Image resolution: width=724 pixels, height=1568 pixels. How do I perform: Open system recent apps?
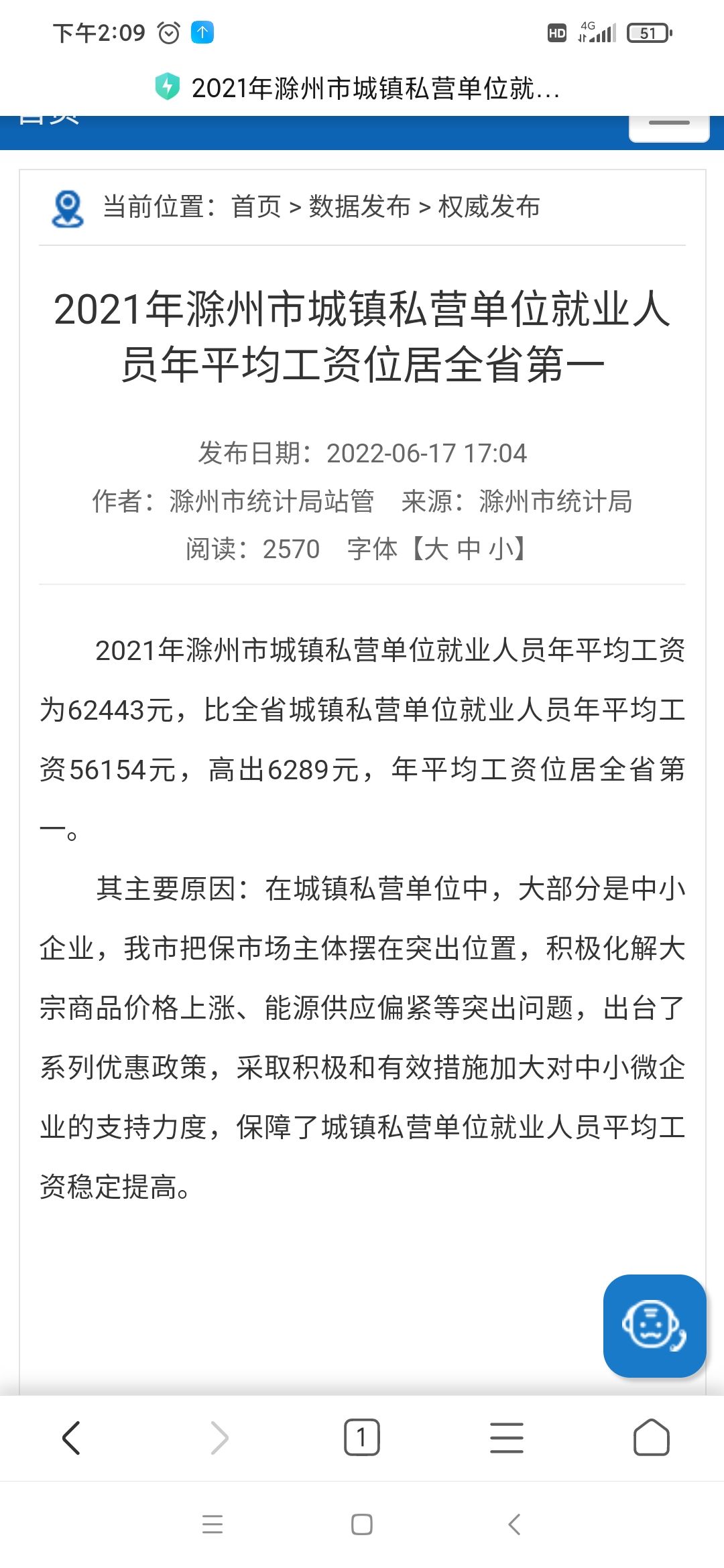(x=213, y=1525)
